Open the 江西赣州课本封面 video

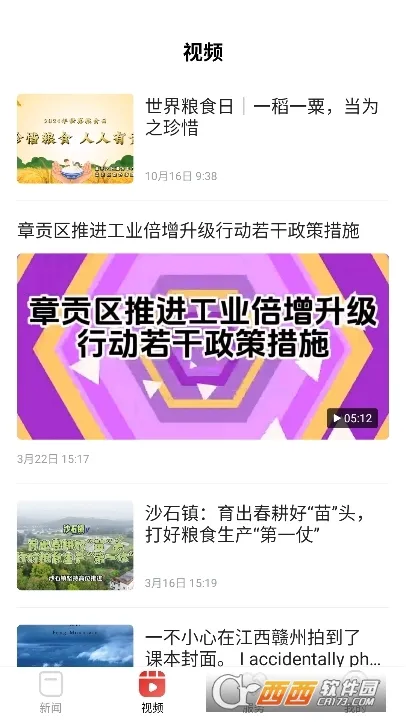(x=203, y=646)
